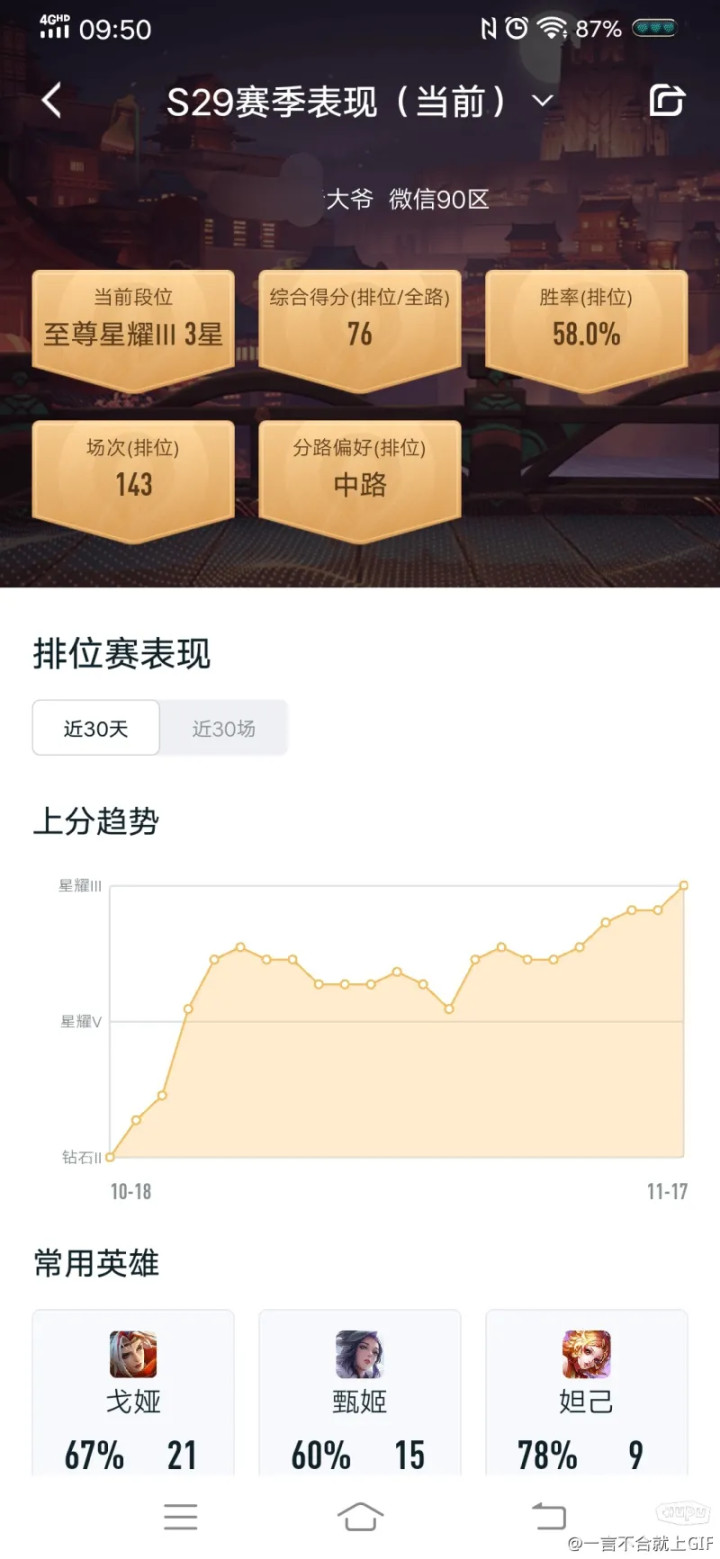Open the 甄姬 hero card

pyautogui.click(x=359, y=1395)
